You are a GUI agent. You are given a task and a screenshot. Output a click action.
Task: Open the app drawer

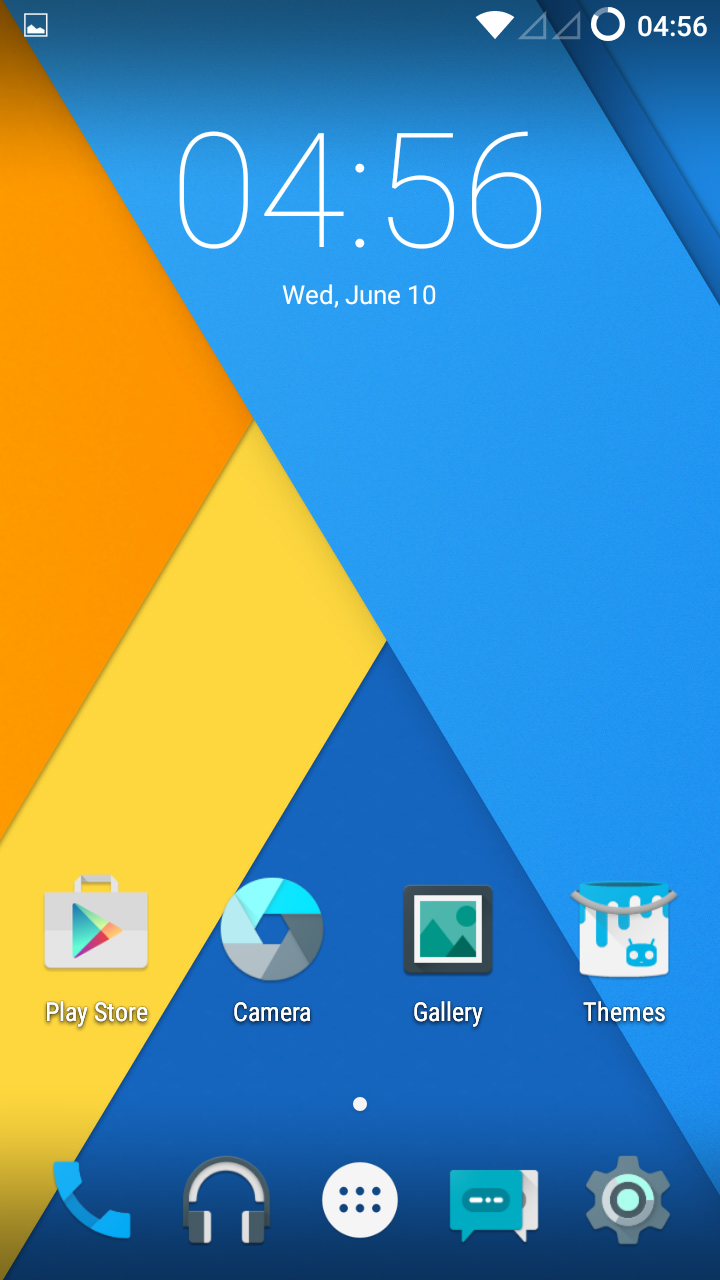[360, 1200]
